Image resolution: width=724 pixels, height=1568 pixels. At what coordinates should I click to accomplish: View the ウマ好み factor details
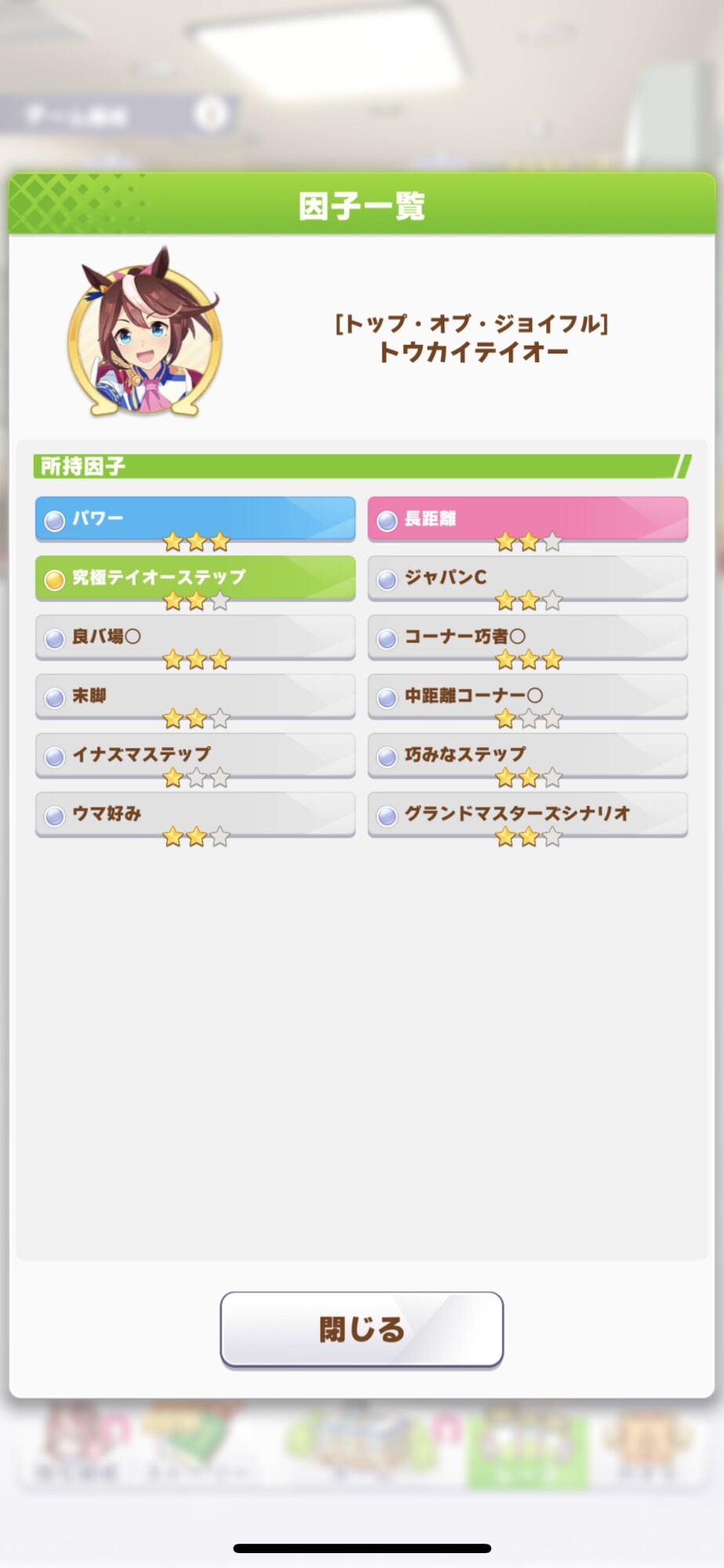(x=195, y=815)
